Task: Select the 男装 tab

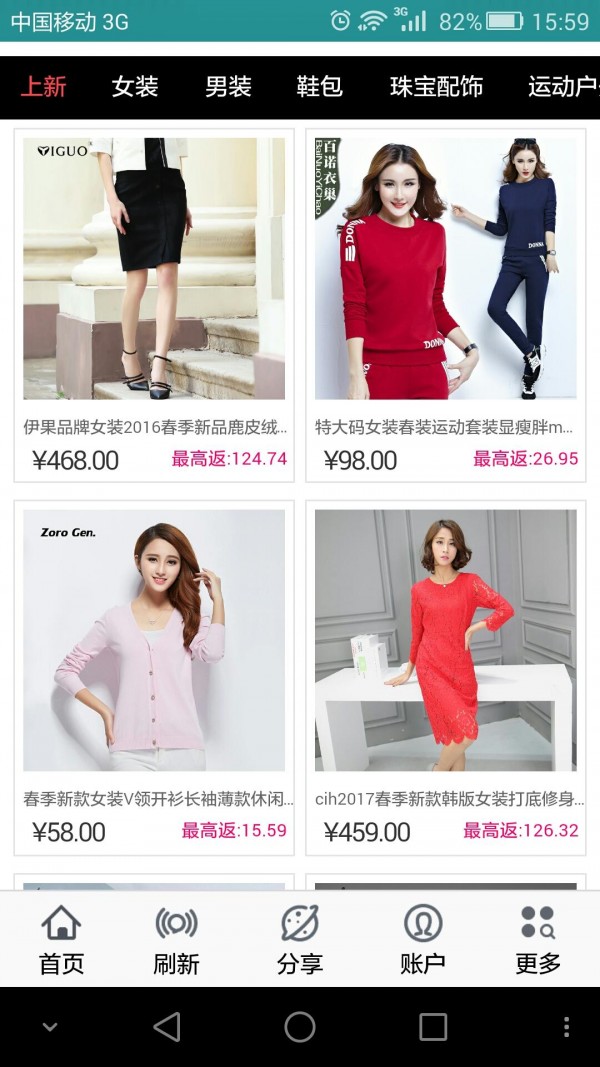Action: (228, 87)
